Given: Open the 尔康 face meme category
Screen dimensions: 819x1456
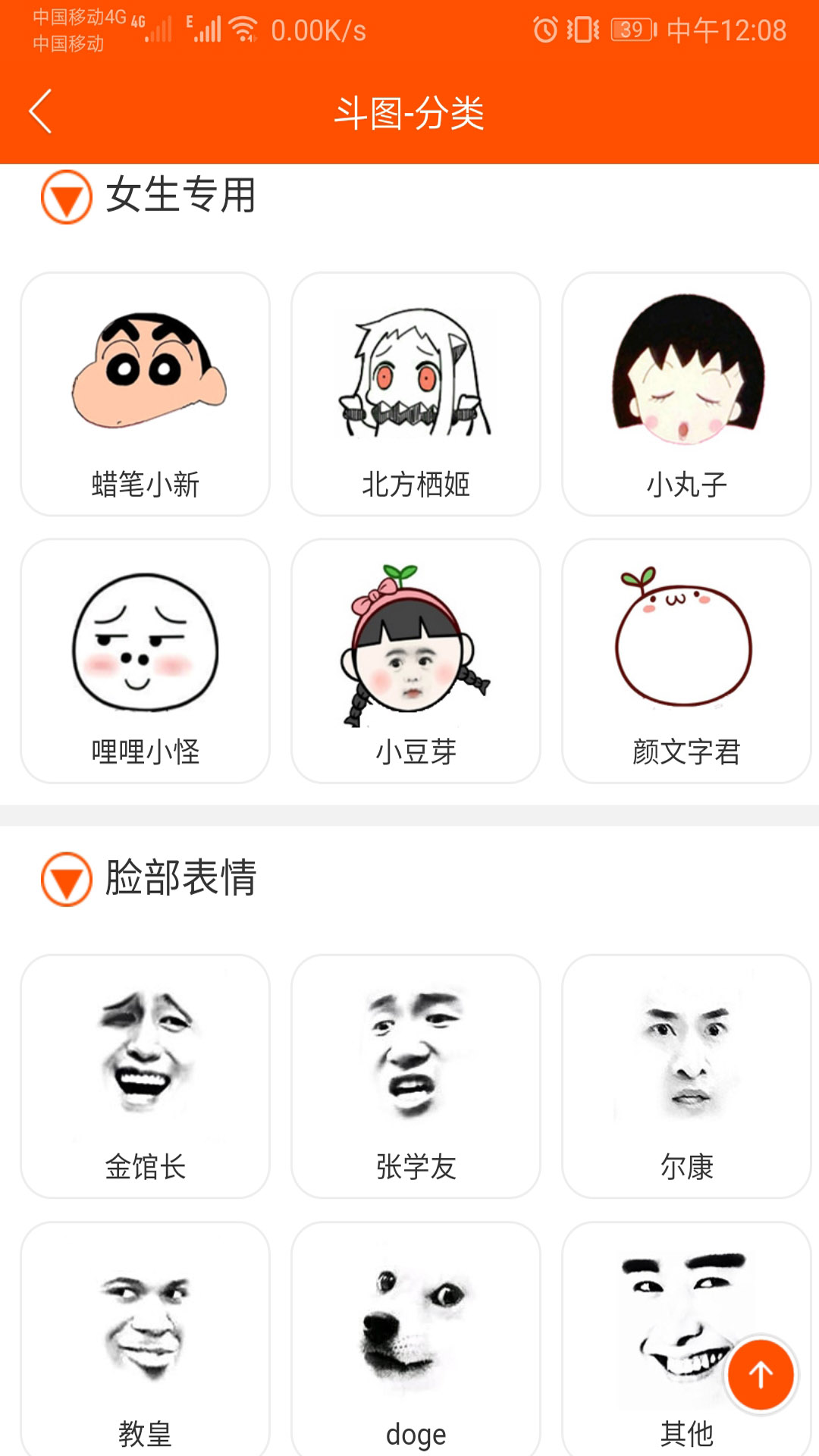Looking at the screenshot, I should [x=686, y=1076].
